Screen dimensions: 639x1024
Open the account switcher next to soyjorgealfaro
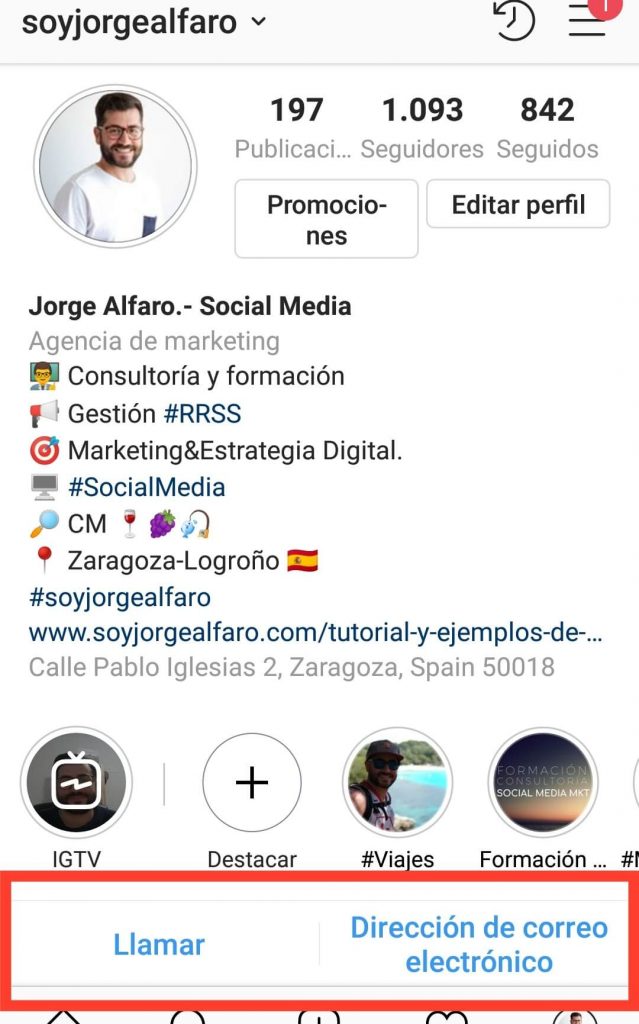(259, 22)
